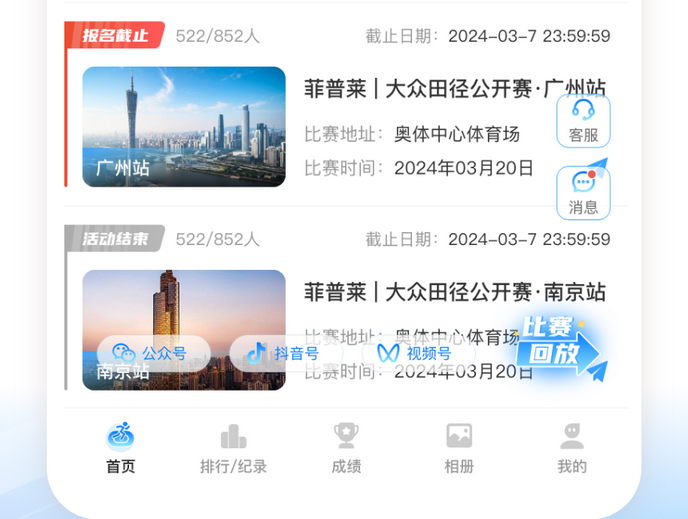Screen dimensions: 688x519
Task: Open the 视频号 video channel chip
Action: [x=415, y=353]
